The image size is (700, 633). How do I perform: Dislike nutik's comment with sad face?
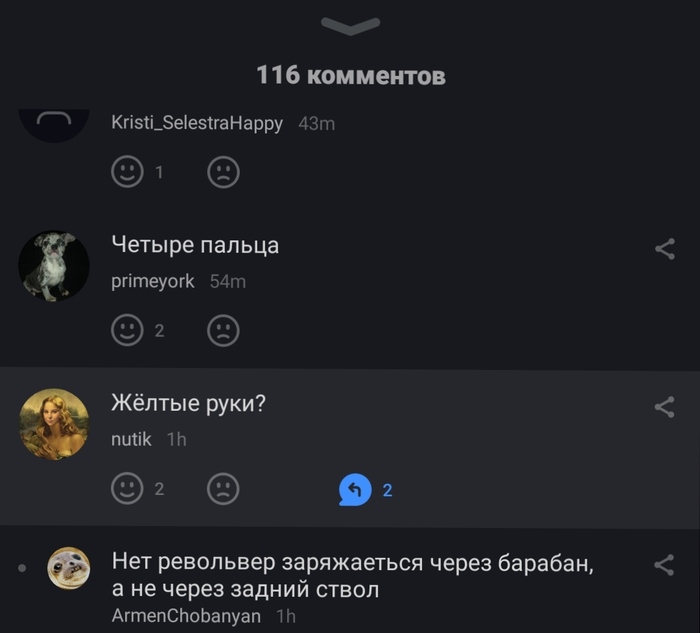[223, 489]
